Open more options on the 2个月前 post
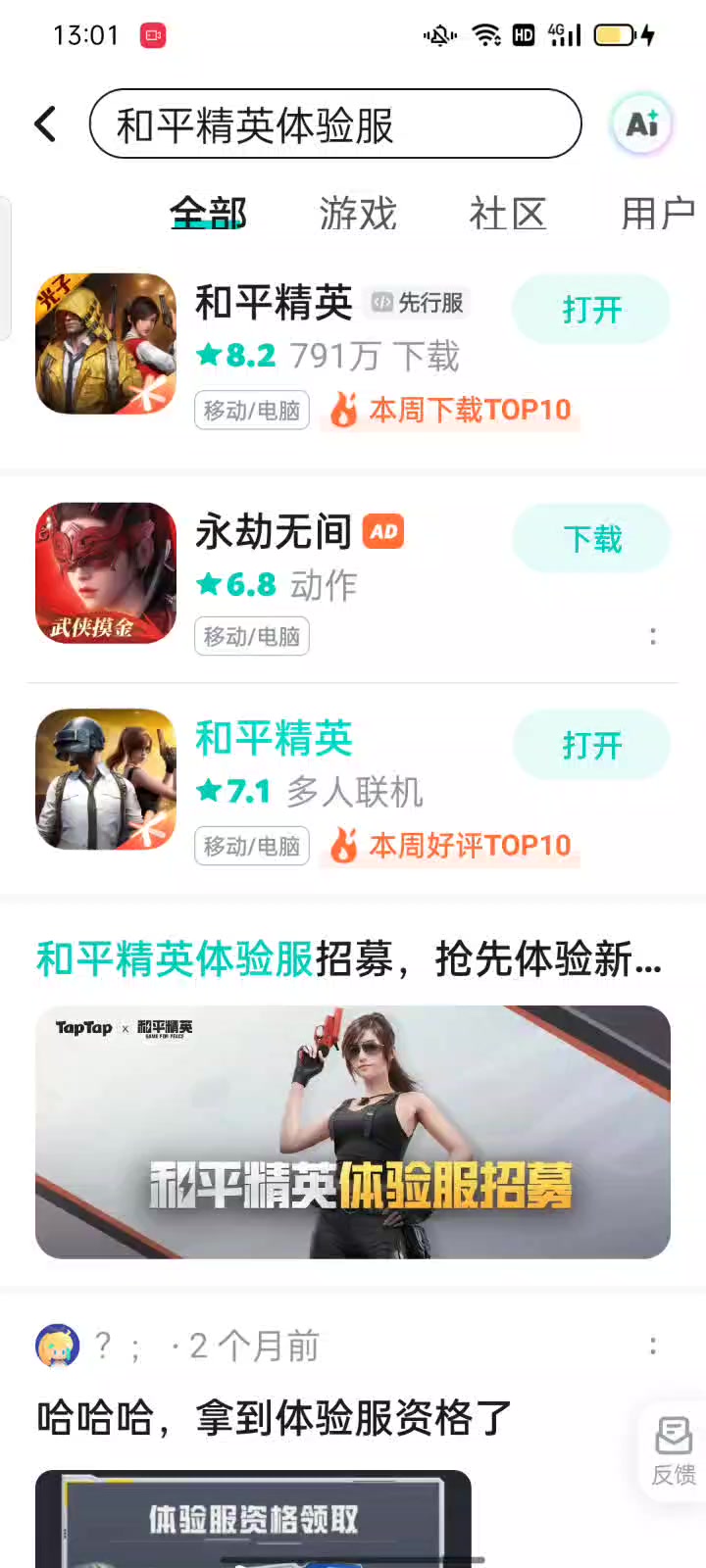 (653, 1347)
